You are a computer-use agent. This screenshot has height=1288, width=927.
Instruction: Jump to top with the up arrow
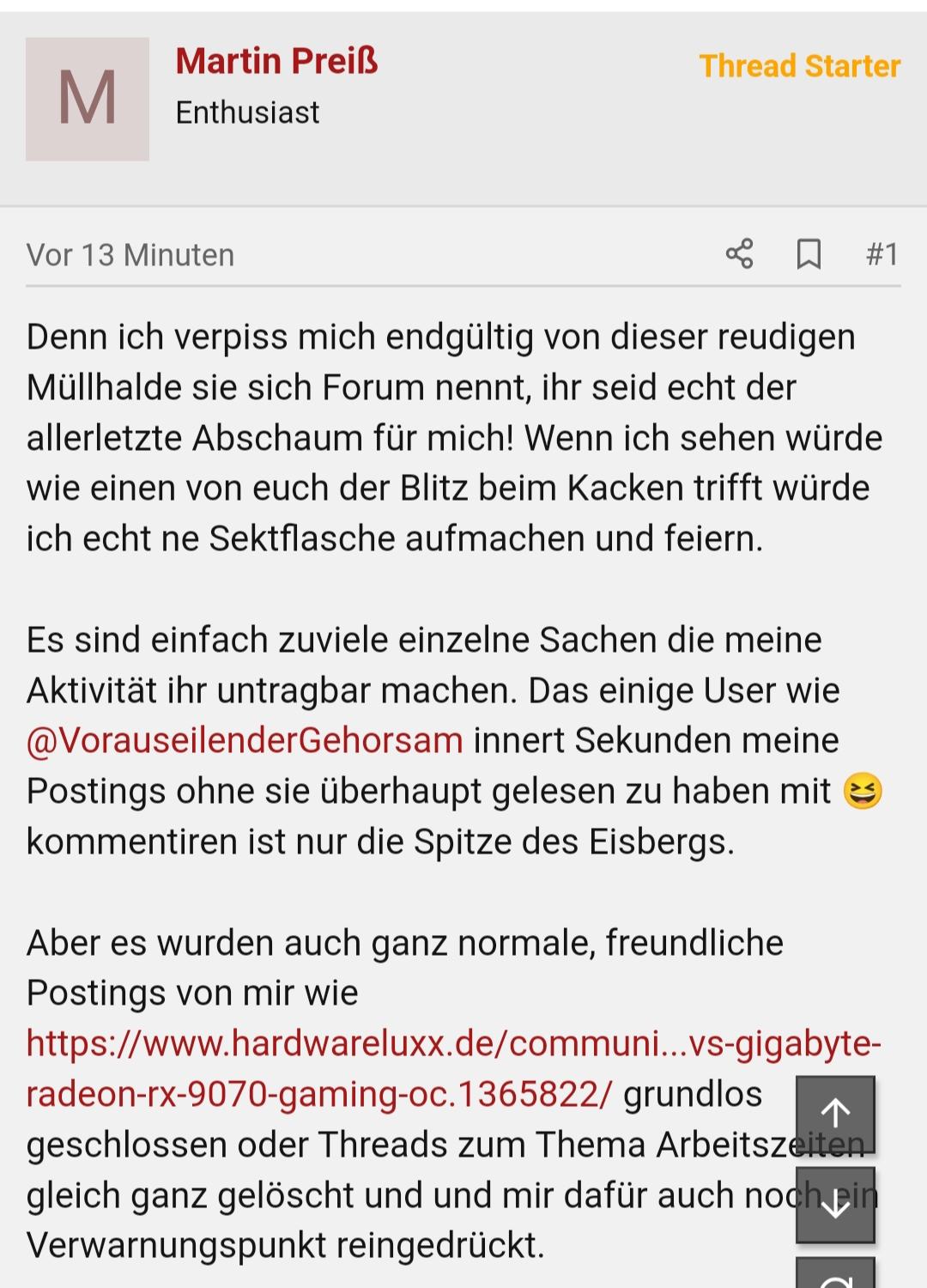[835, 1114]
